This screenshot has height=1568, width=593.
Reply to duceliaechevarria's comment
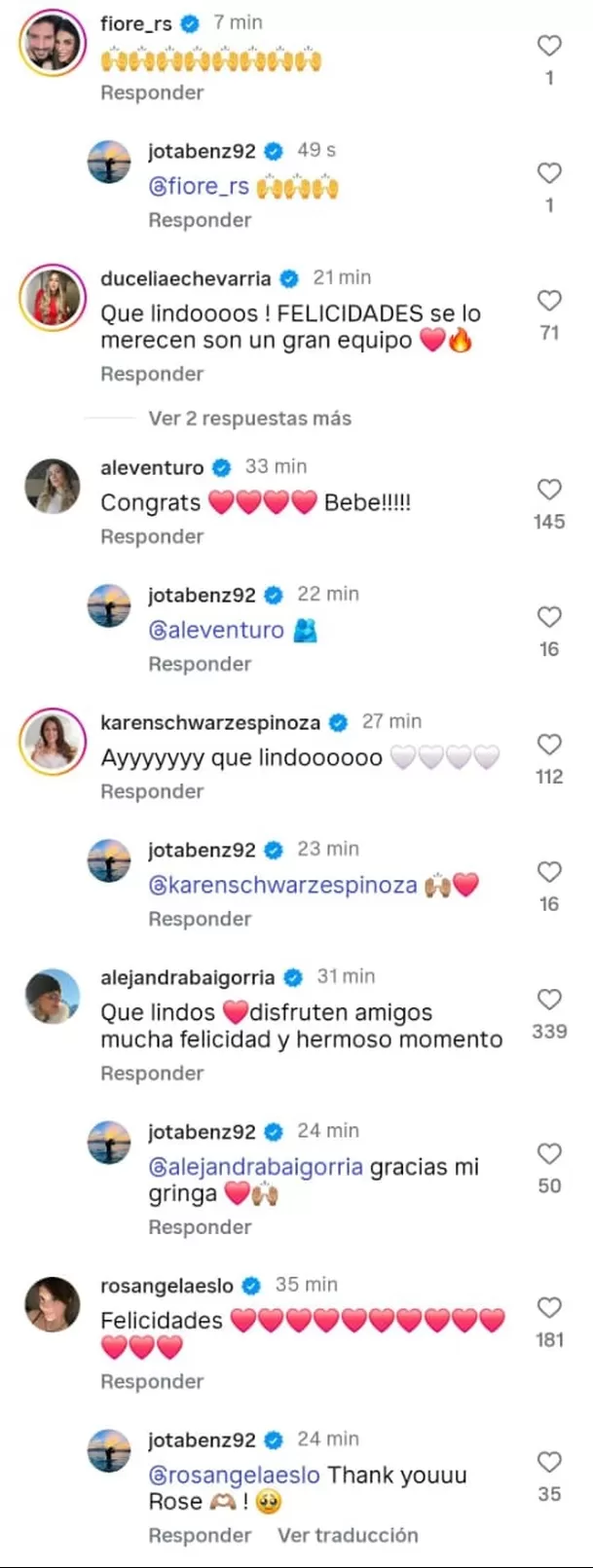152,374
